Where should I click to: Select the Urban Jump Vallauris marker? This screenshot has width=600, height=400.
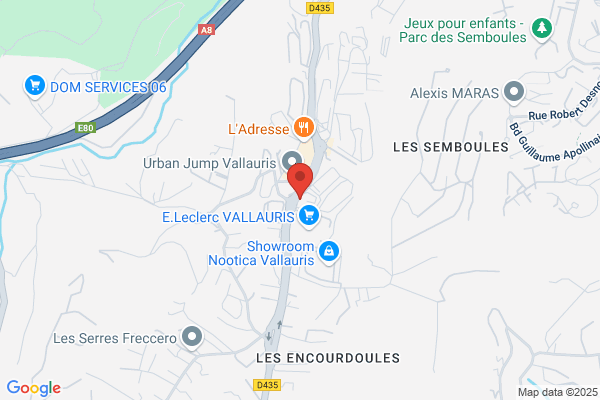(292, 162)
